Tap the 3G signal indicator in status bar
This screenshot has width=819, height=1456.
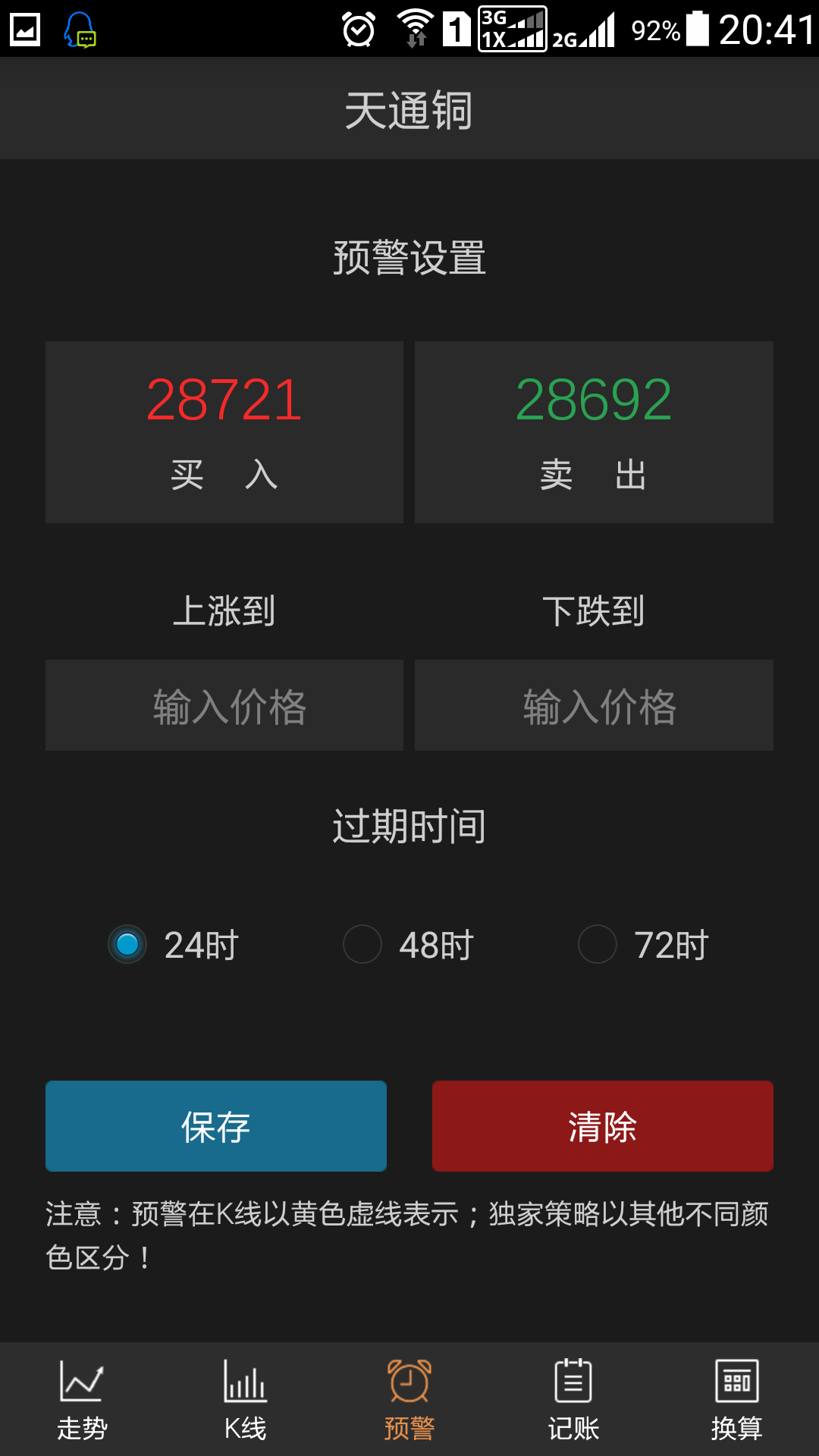[512, 29]
